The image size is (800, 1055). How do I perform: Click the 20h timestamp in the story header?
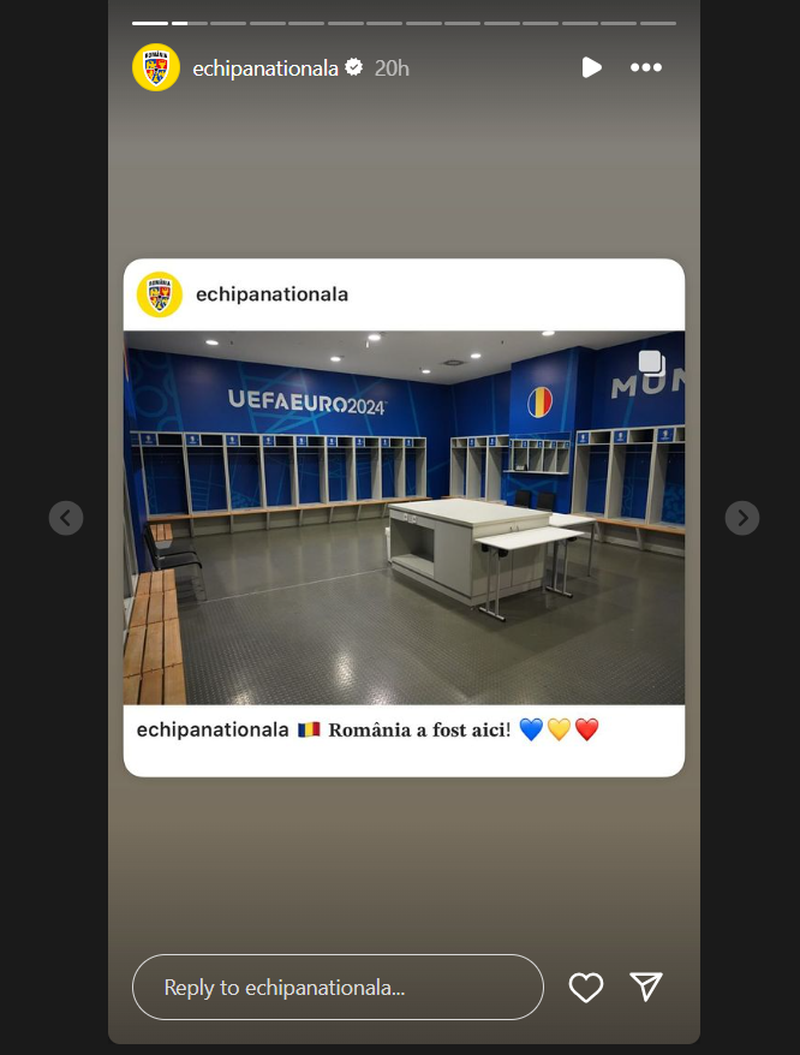(391, 68)
